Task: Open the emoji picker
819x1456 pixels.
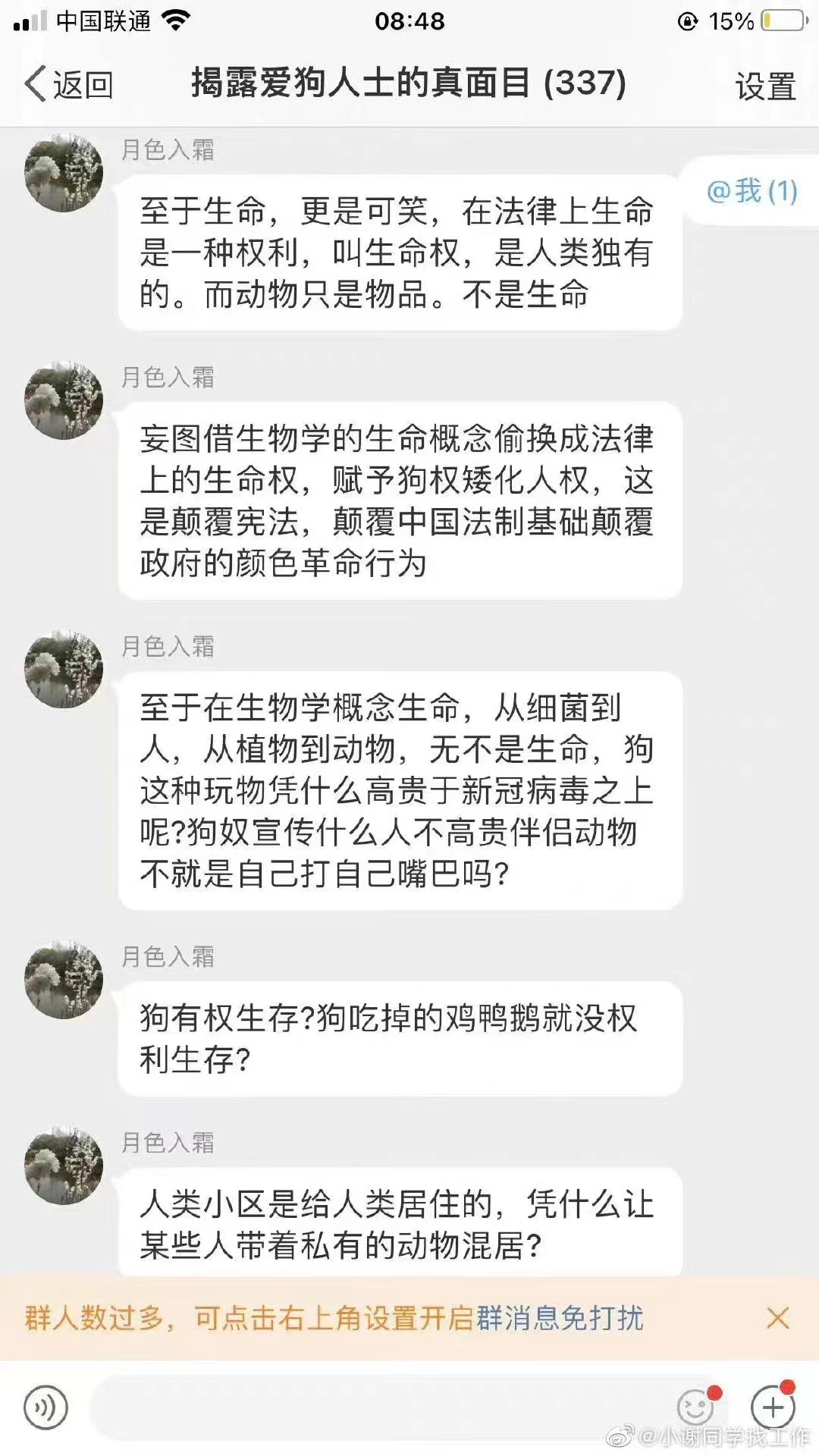Action: click(695, 1407)
